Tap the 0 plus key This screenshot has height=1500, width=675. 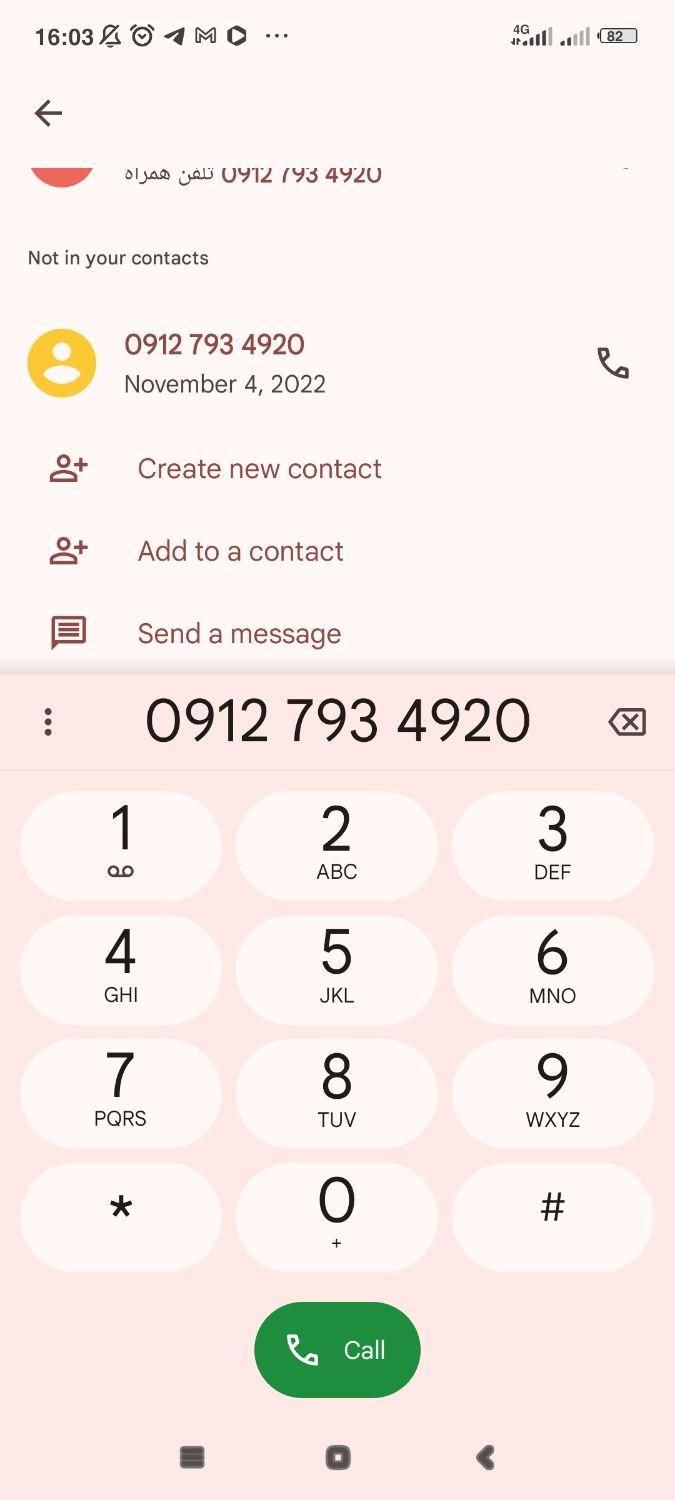click(x=337, y=1216)
